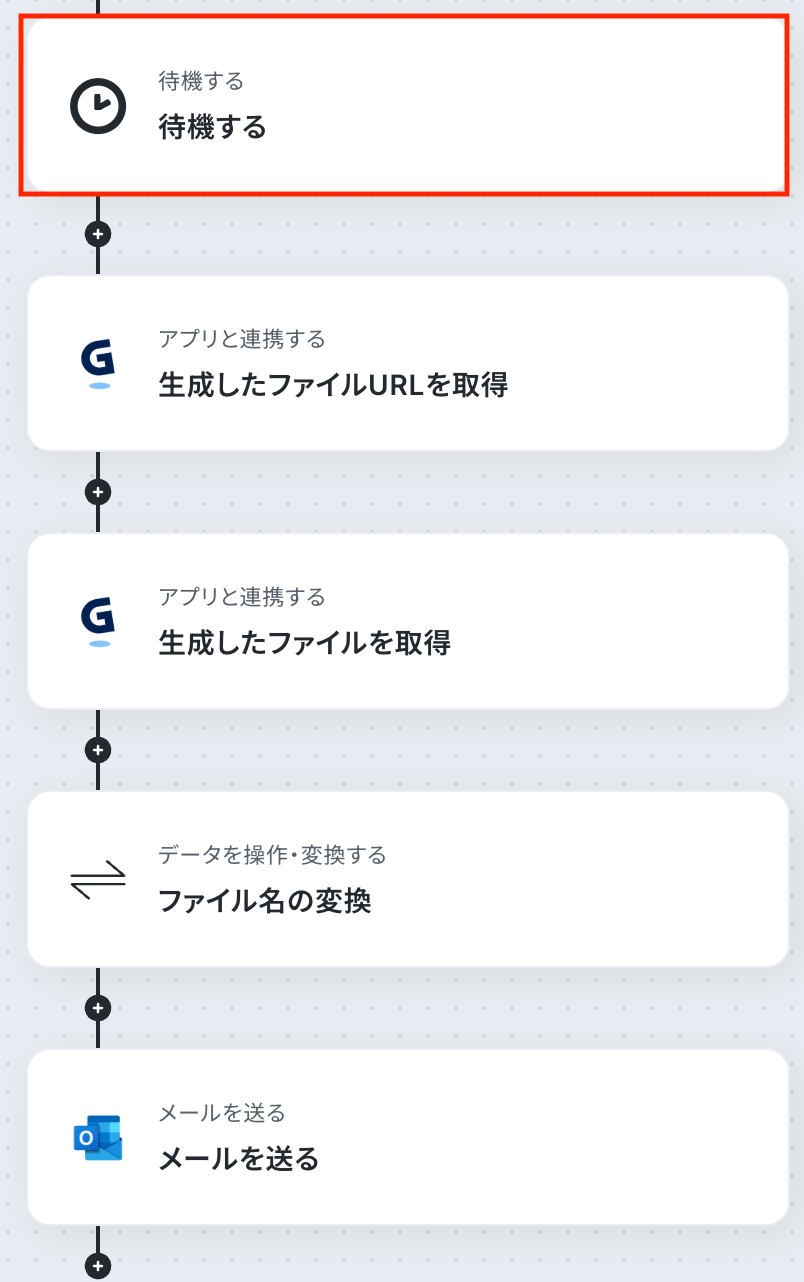Add a step right after 生成したファイルURLを取得

98,492
